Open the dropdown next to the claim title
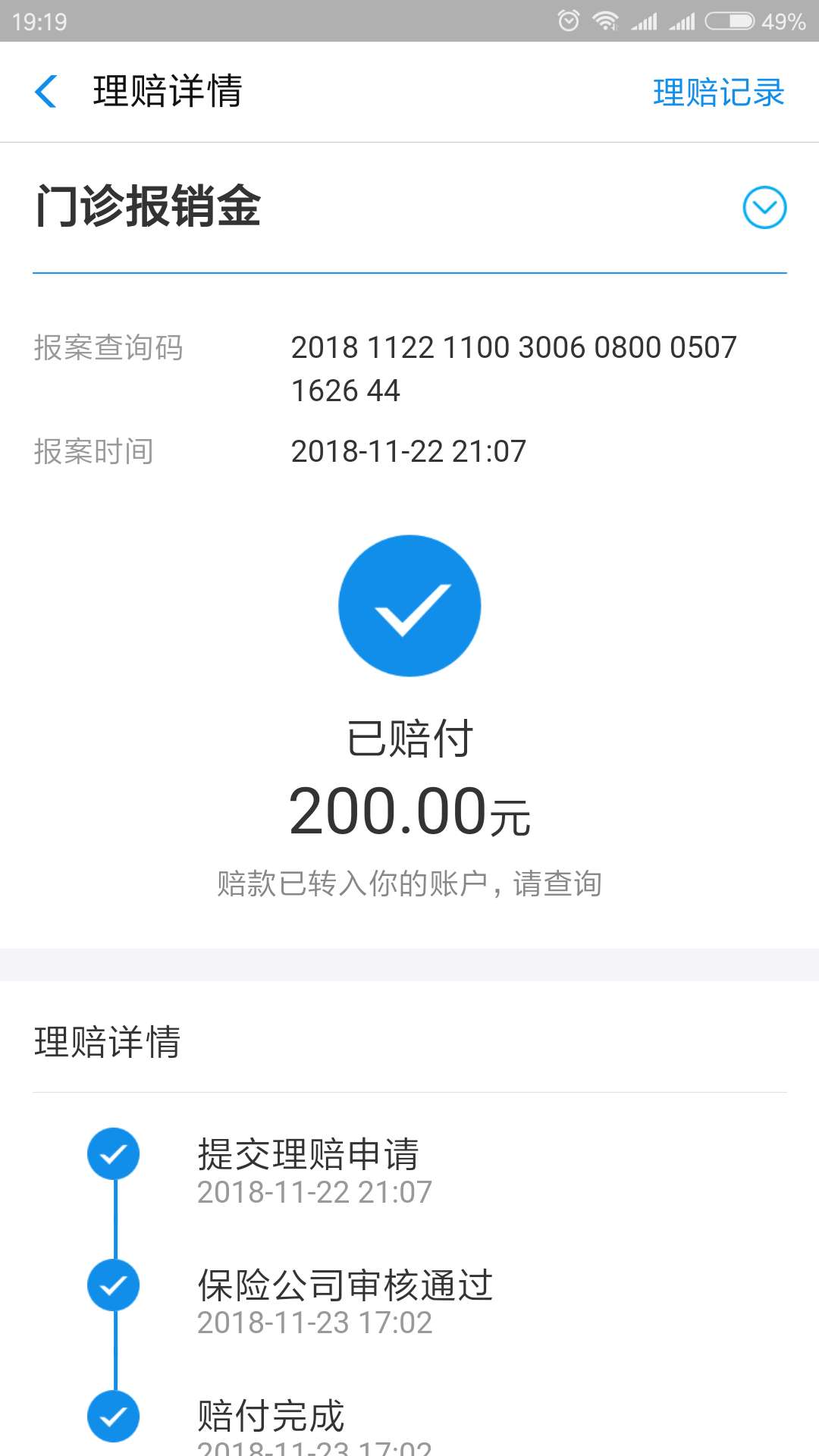This screenshot has width=819, height=1456. pyautogui.click(x=766, y=209)
